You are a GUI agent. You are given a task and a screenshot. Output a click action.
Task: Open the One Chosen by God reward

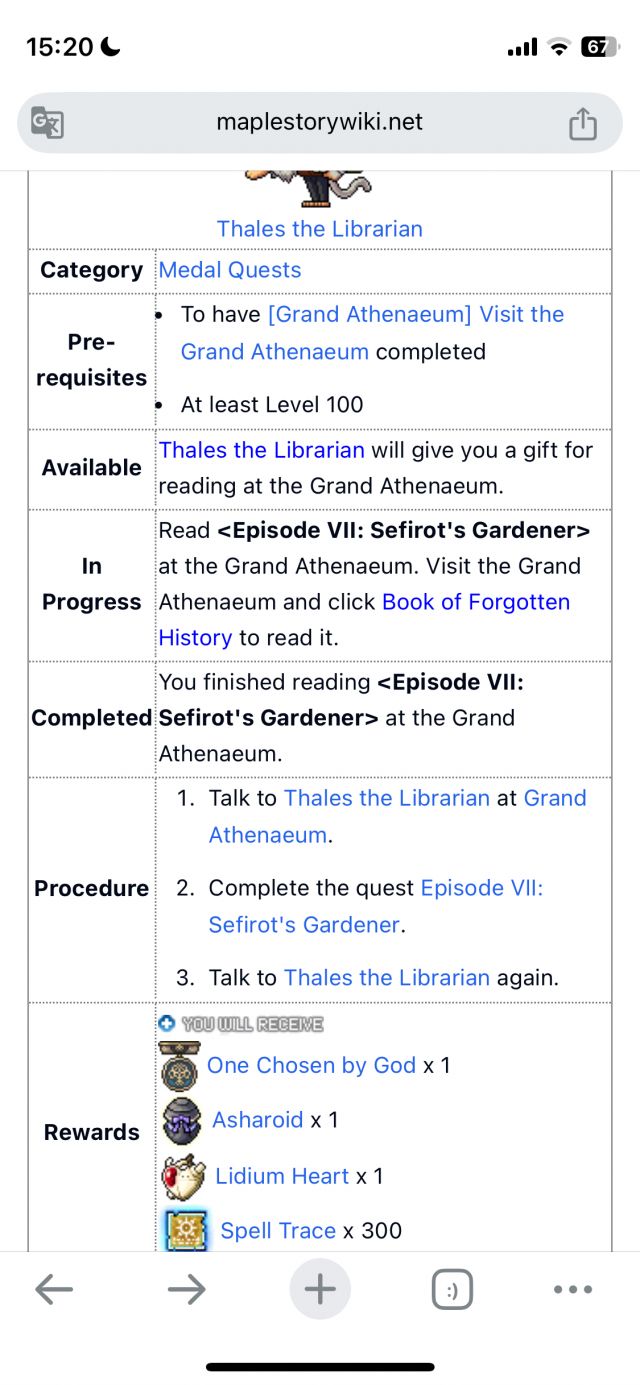coord(311,1065)
